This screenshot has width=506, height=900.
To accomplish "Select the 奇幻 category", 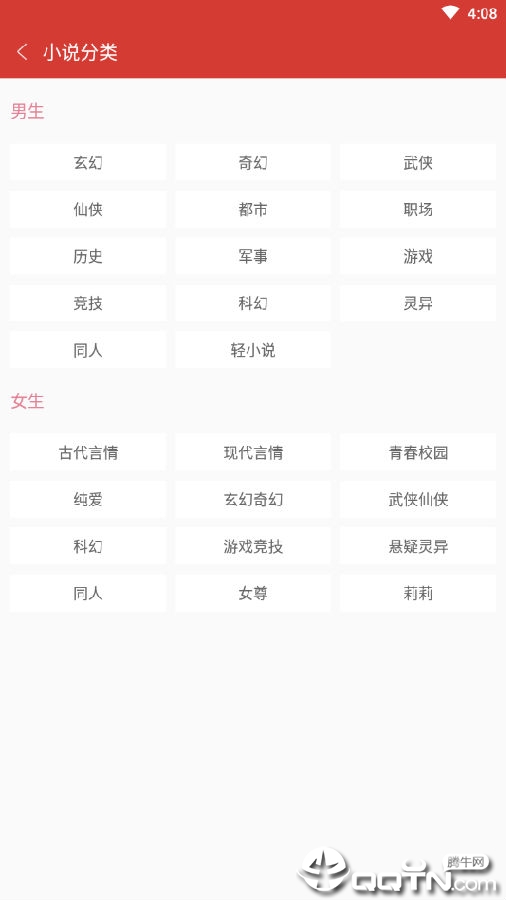I will 253,162.
